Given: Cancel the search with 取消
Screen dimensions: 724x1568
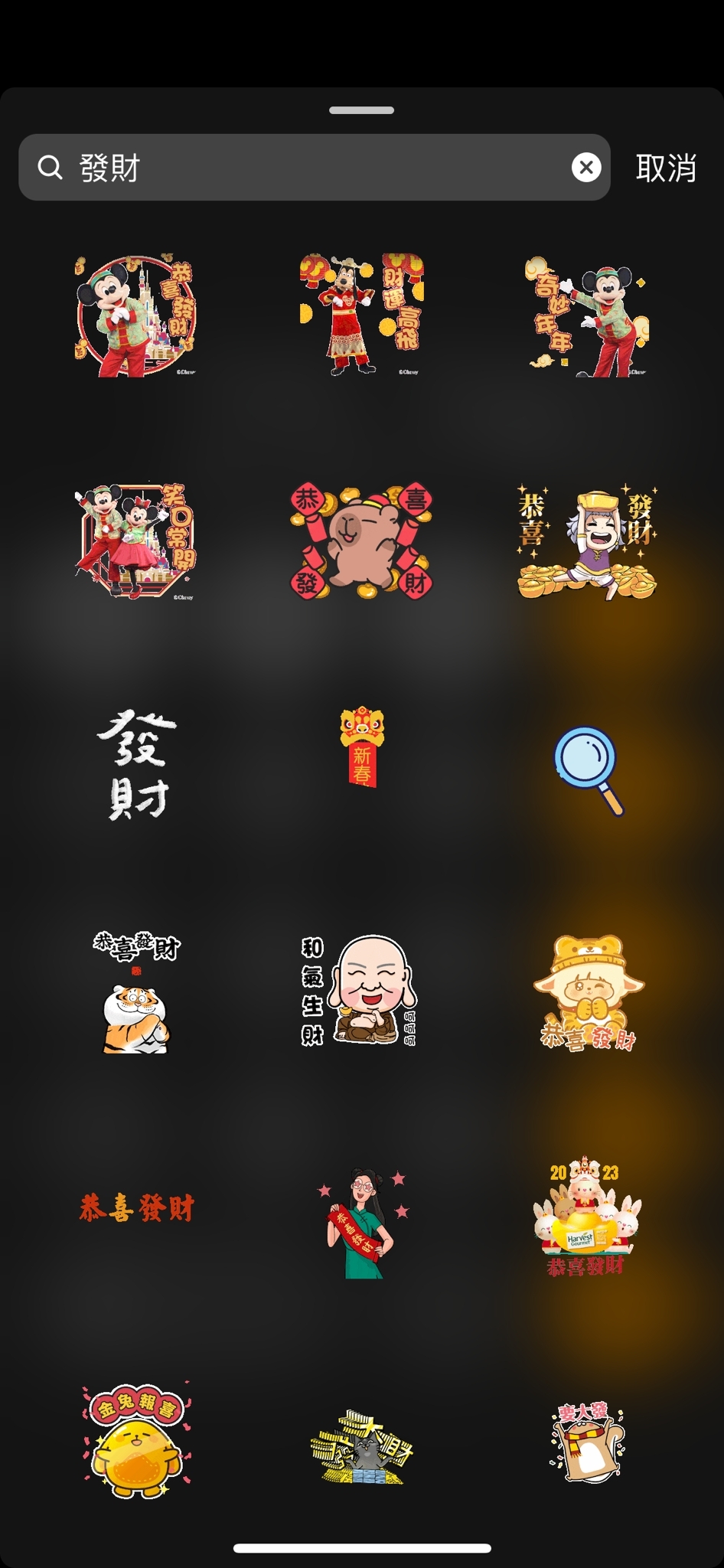Looking at the screenshot, I should click(665, 168).
